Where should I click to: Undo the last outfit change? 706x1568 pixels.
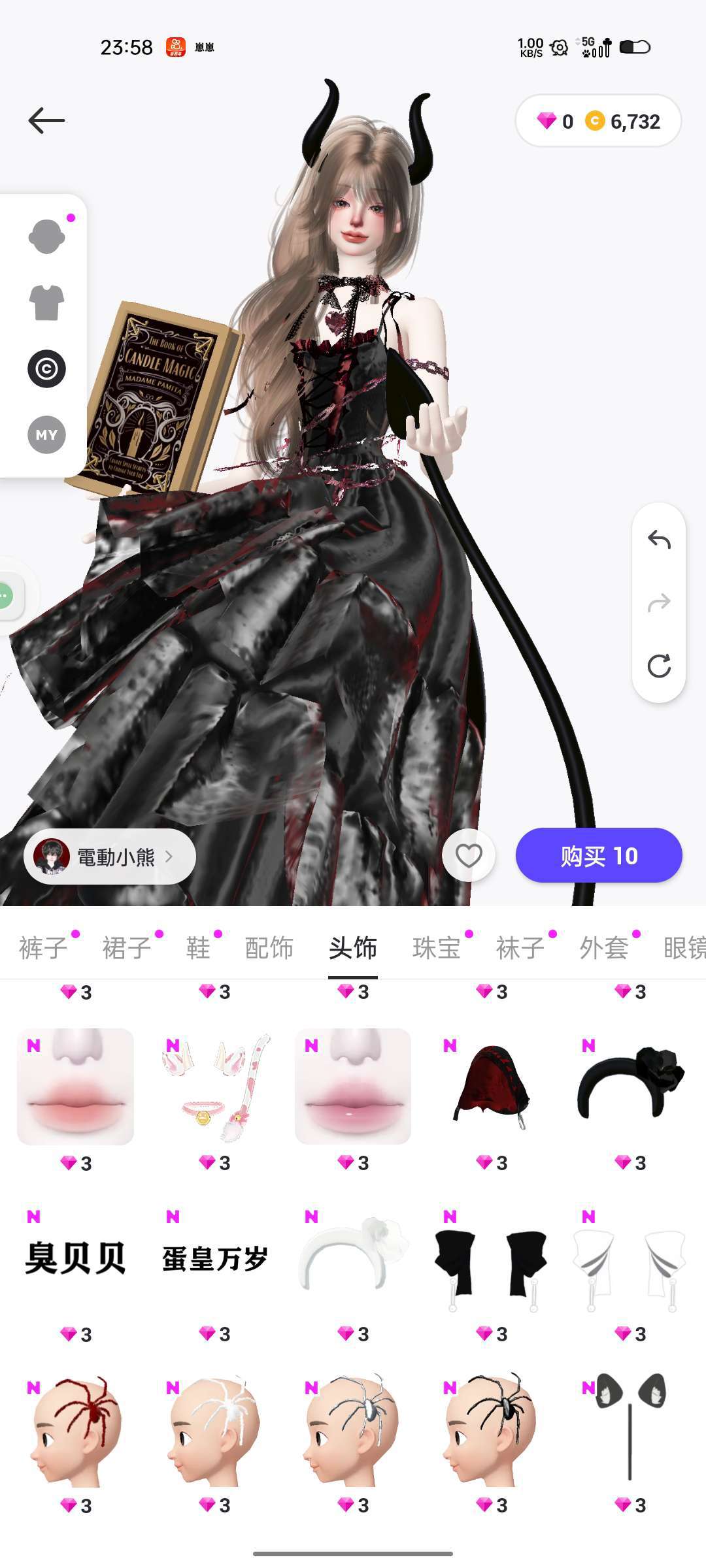tap(659, 540)
